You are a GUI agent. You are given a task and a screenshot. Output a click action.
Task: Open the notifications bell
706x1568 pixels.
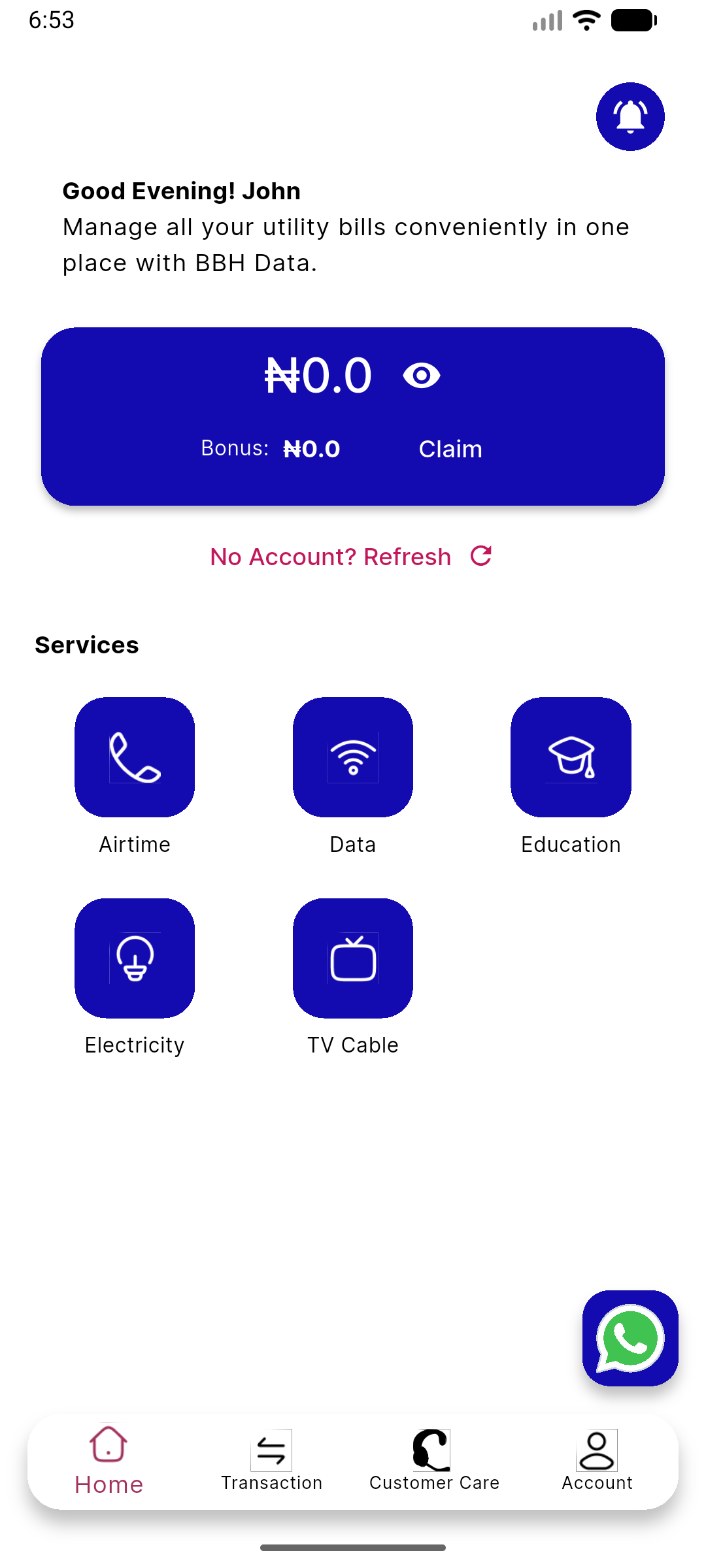[630, 117]
